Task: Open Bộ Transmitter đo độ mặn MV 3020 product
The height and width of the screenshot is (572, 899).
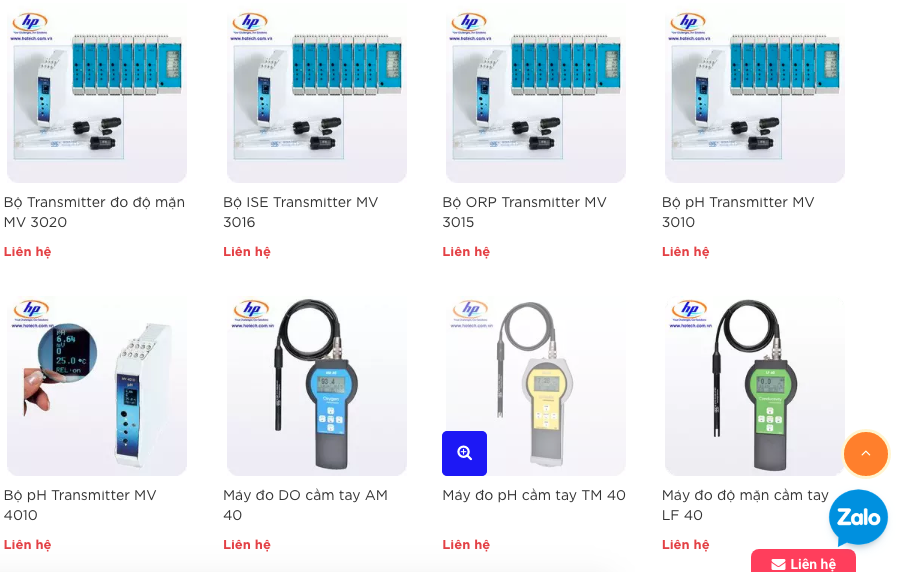Action: pyautogui.click(x=93, y=211)
